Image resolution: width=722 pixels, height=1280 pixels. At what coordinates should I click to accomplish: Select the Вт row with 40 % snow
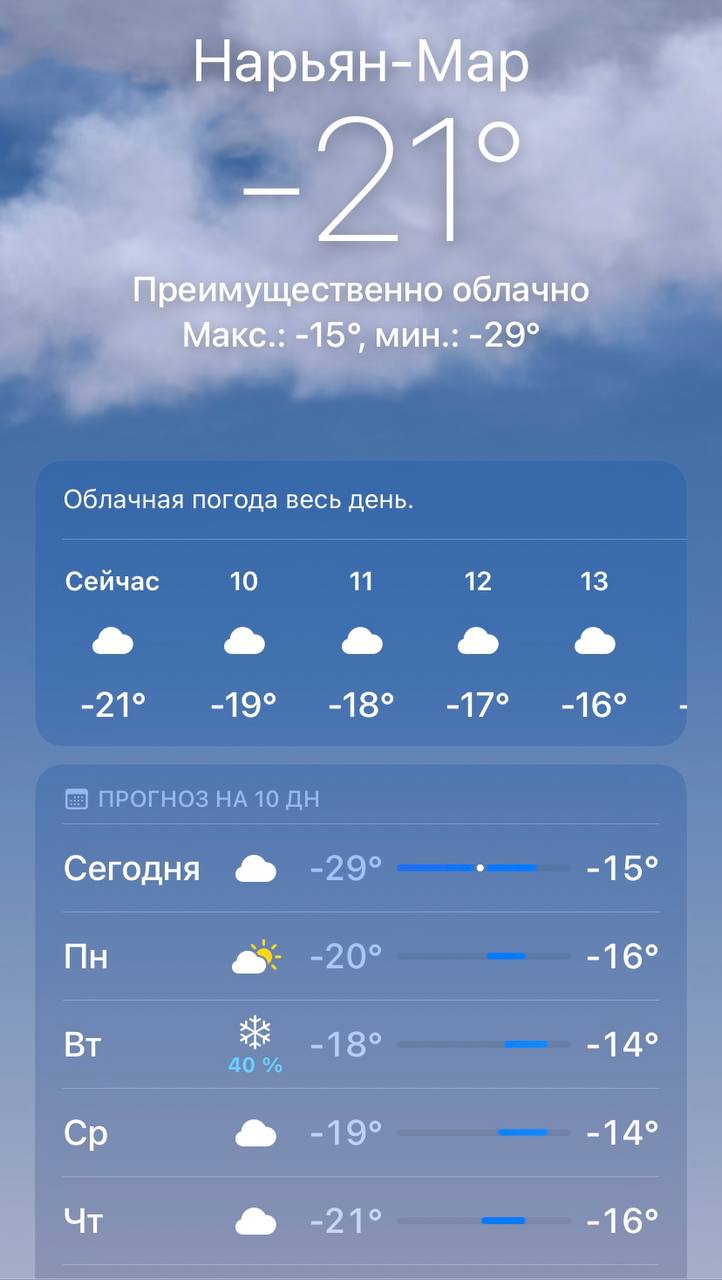(x=360, y=1045)
